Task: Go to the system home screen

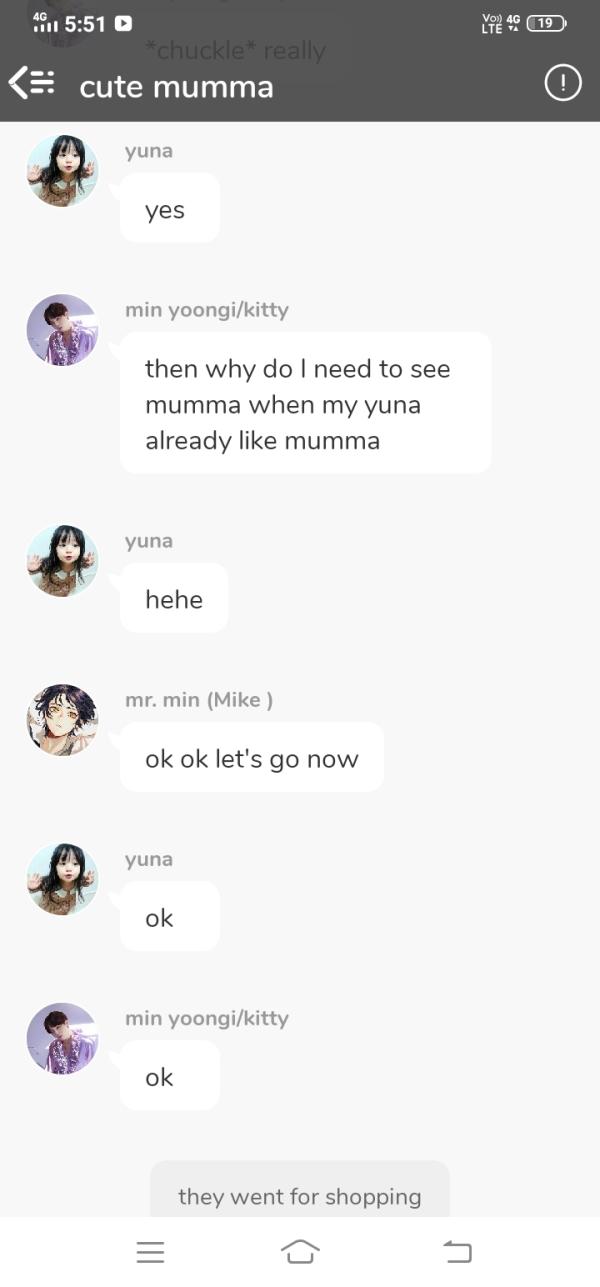Action: [x=300, y=1252]
